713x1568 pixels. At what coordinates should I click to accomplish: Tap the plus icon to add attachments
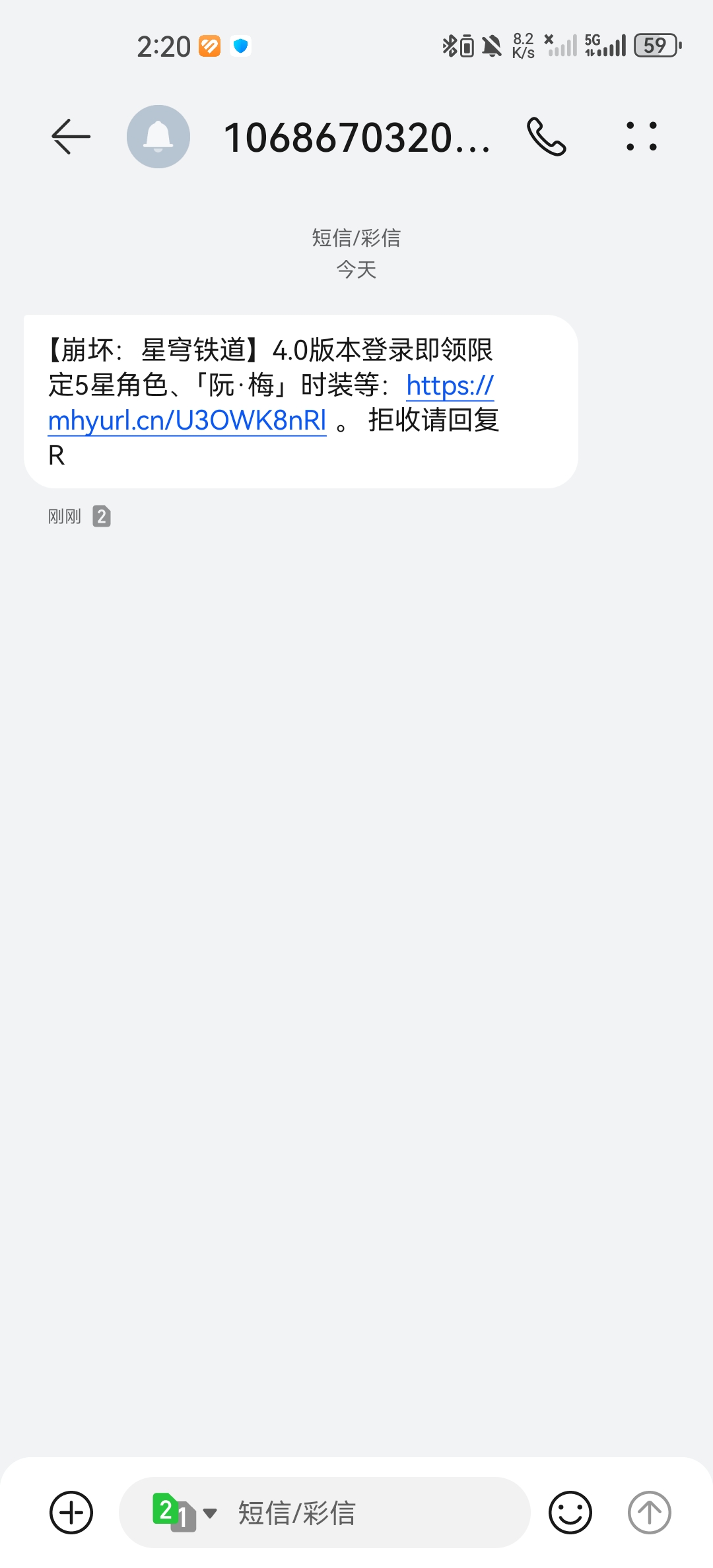[x=71, y=1512]
